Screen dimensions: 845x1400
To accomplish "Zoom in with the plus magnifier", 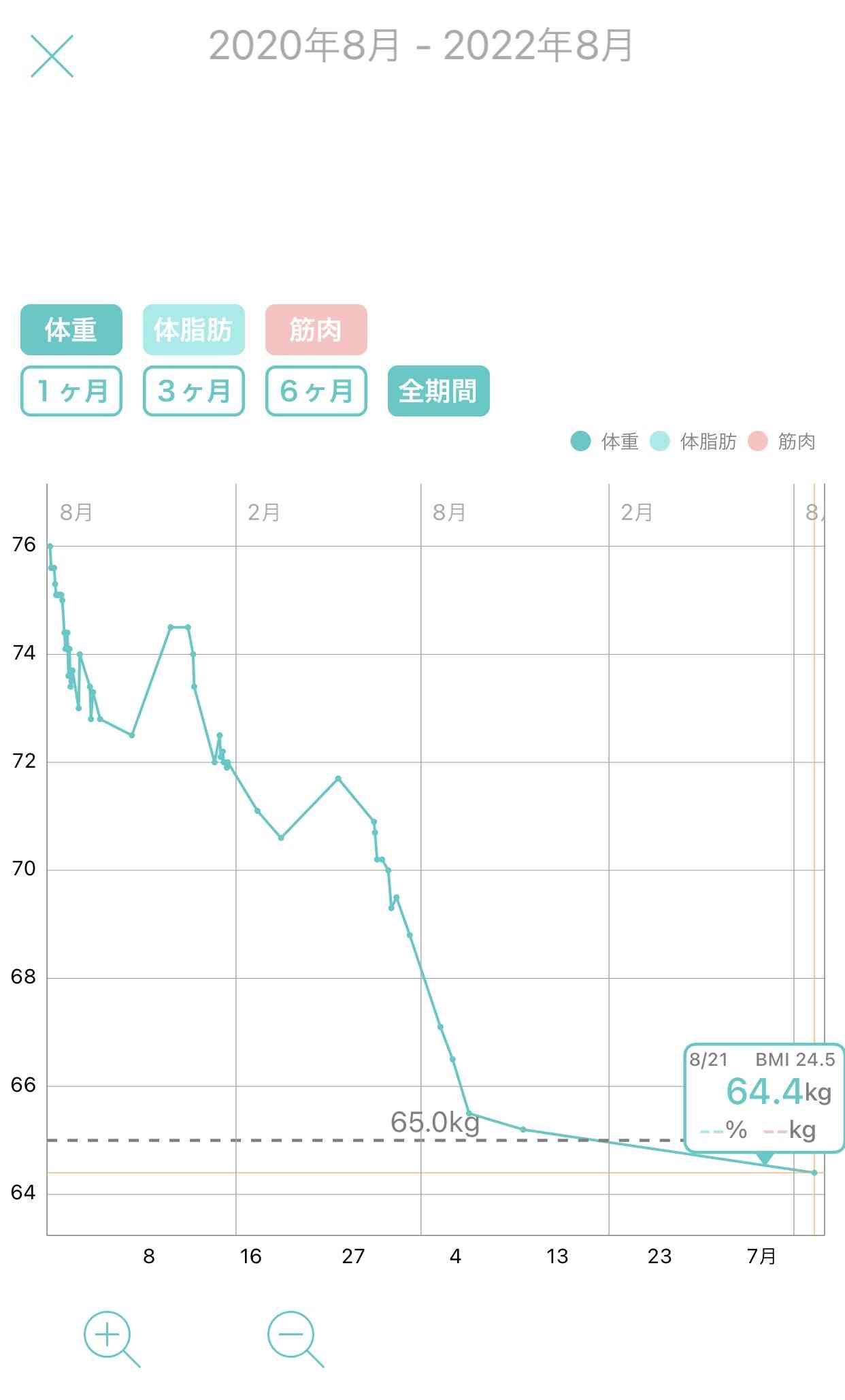I will pyautogui.click(x=112, y=1338).
